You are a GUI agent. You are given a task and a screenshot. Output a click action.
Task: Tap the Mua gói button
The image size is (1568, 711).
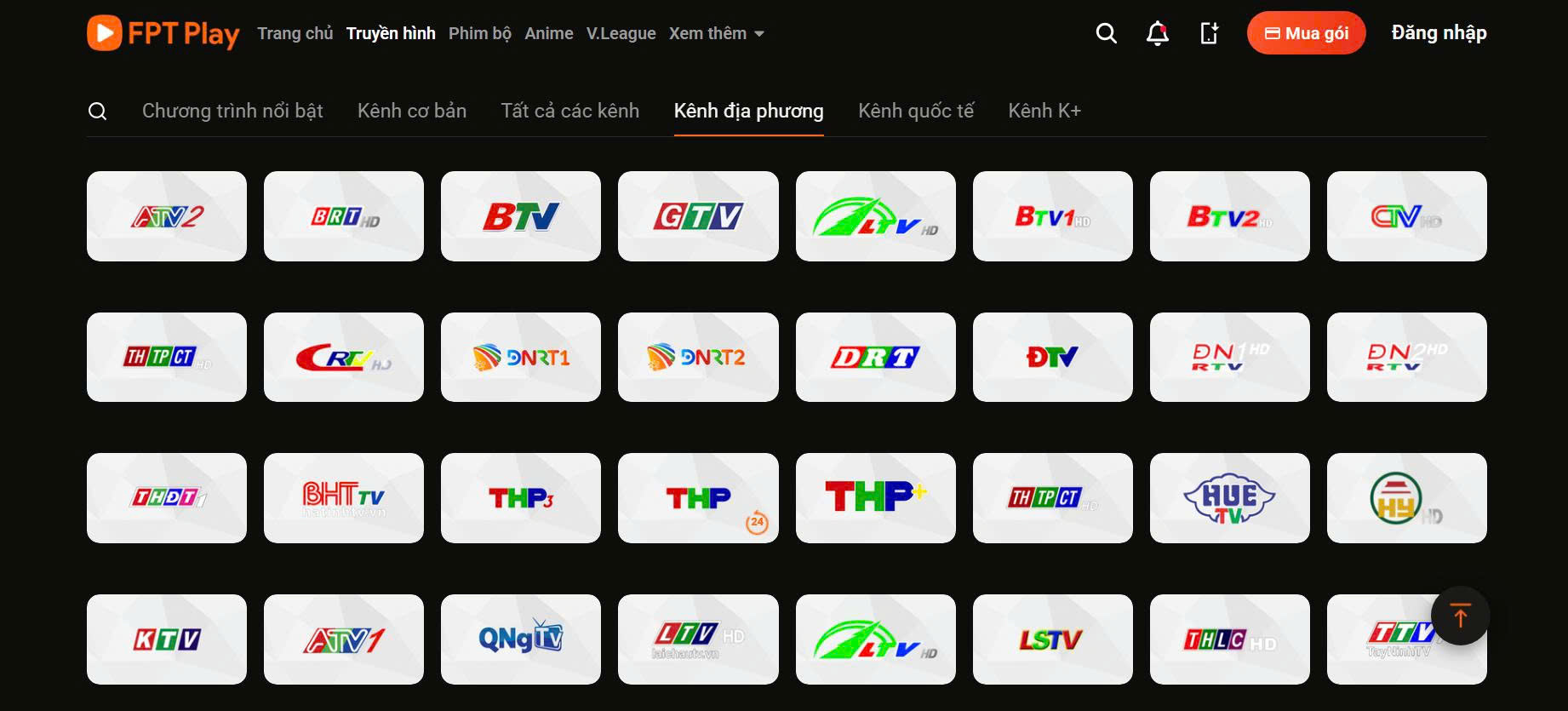[1306, 33]
